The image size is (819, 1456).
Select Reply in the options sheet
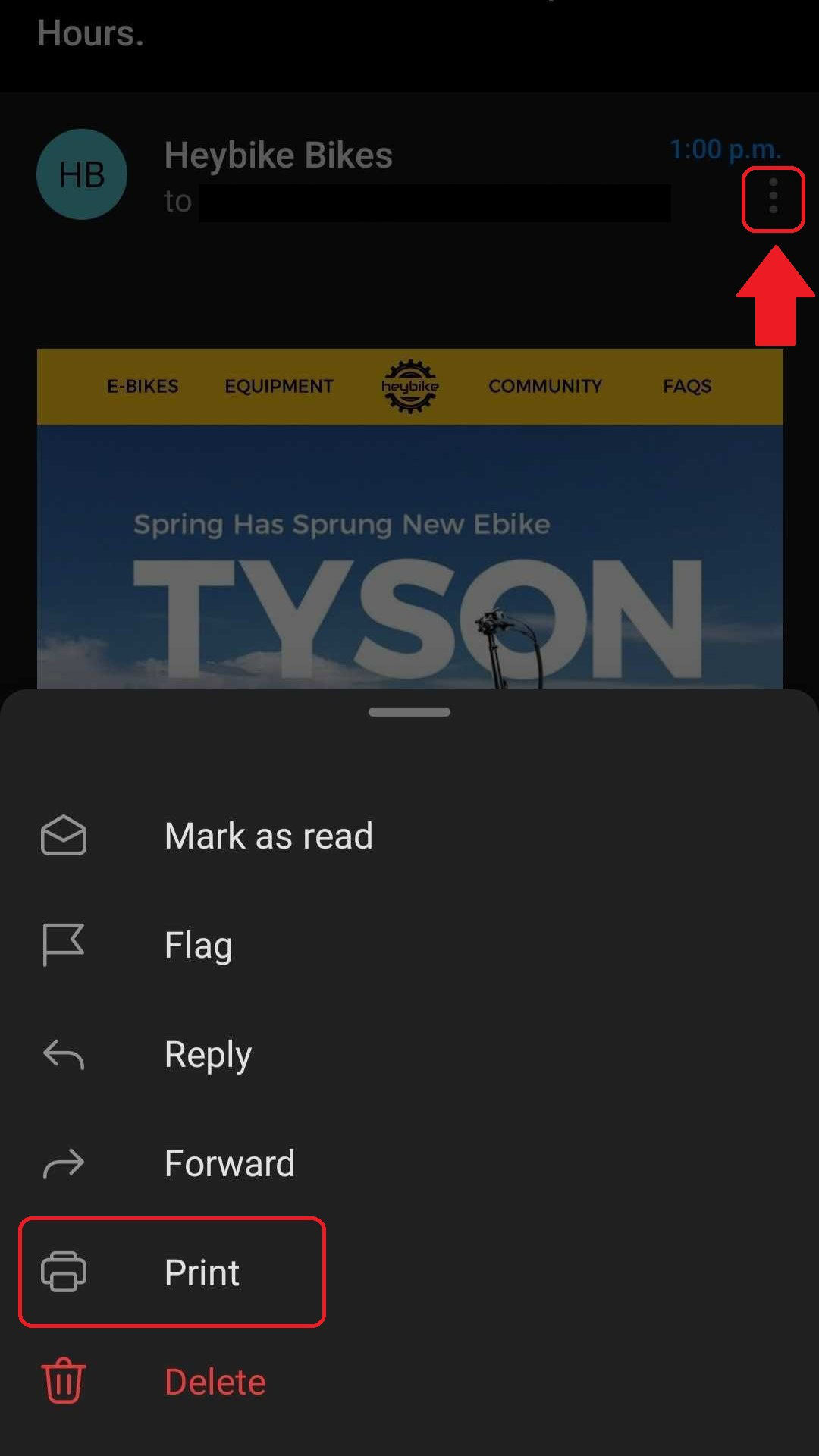[208, 1055]
